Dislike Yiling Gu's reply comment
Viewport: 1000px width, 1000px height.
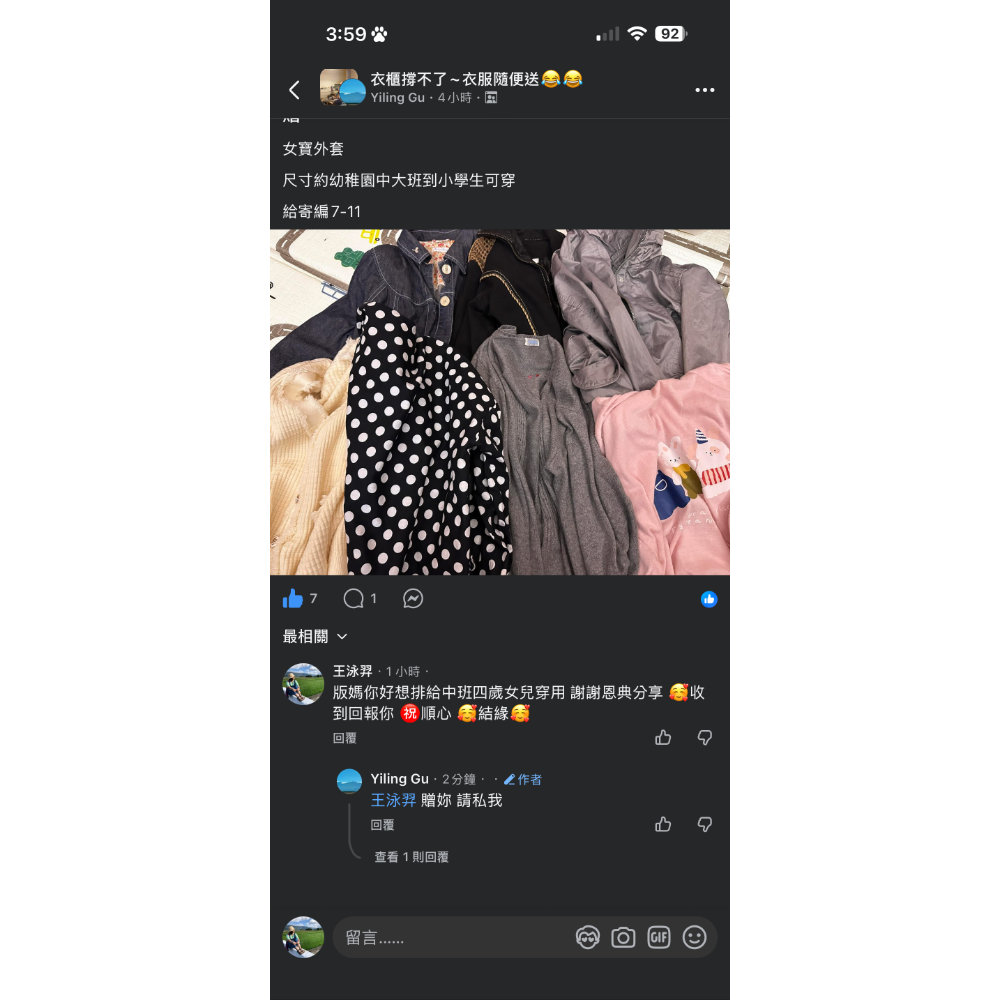(705, 825)
